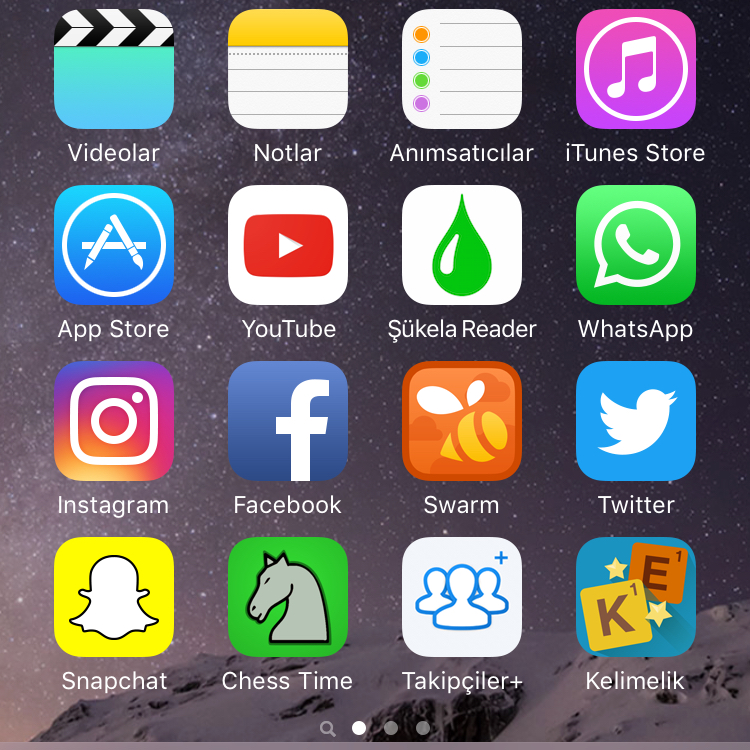Launch the Notlar notes app
750x750 pixels.
pyautogui.click(x=287, y=69)
